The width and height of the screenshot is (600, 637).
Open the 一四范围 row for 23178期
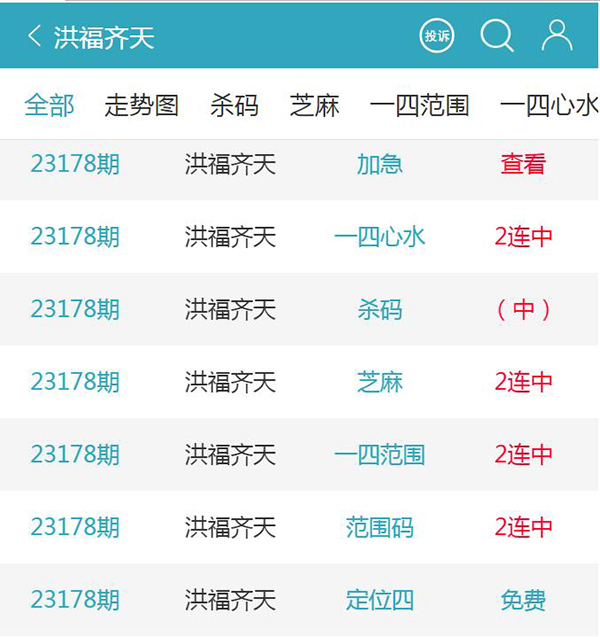coord(379,455)
